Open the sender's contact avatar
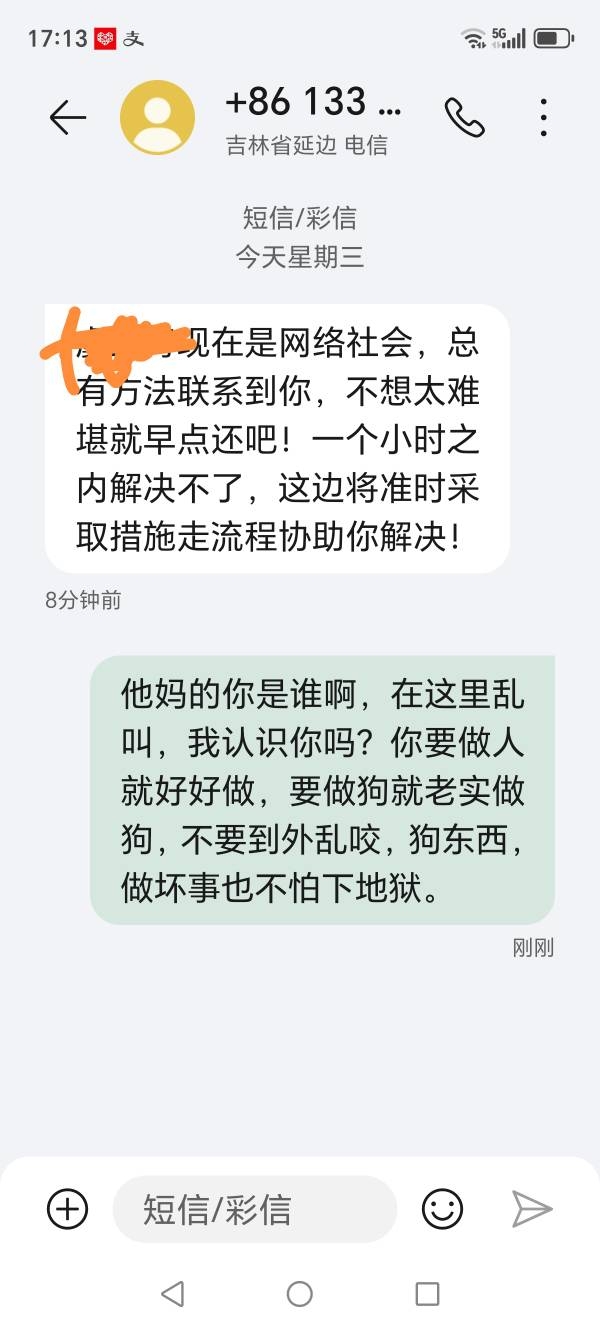Viewport: 600px width, 1326px height. point(157,118)
